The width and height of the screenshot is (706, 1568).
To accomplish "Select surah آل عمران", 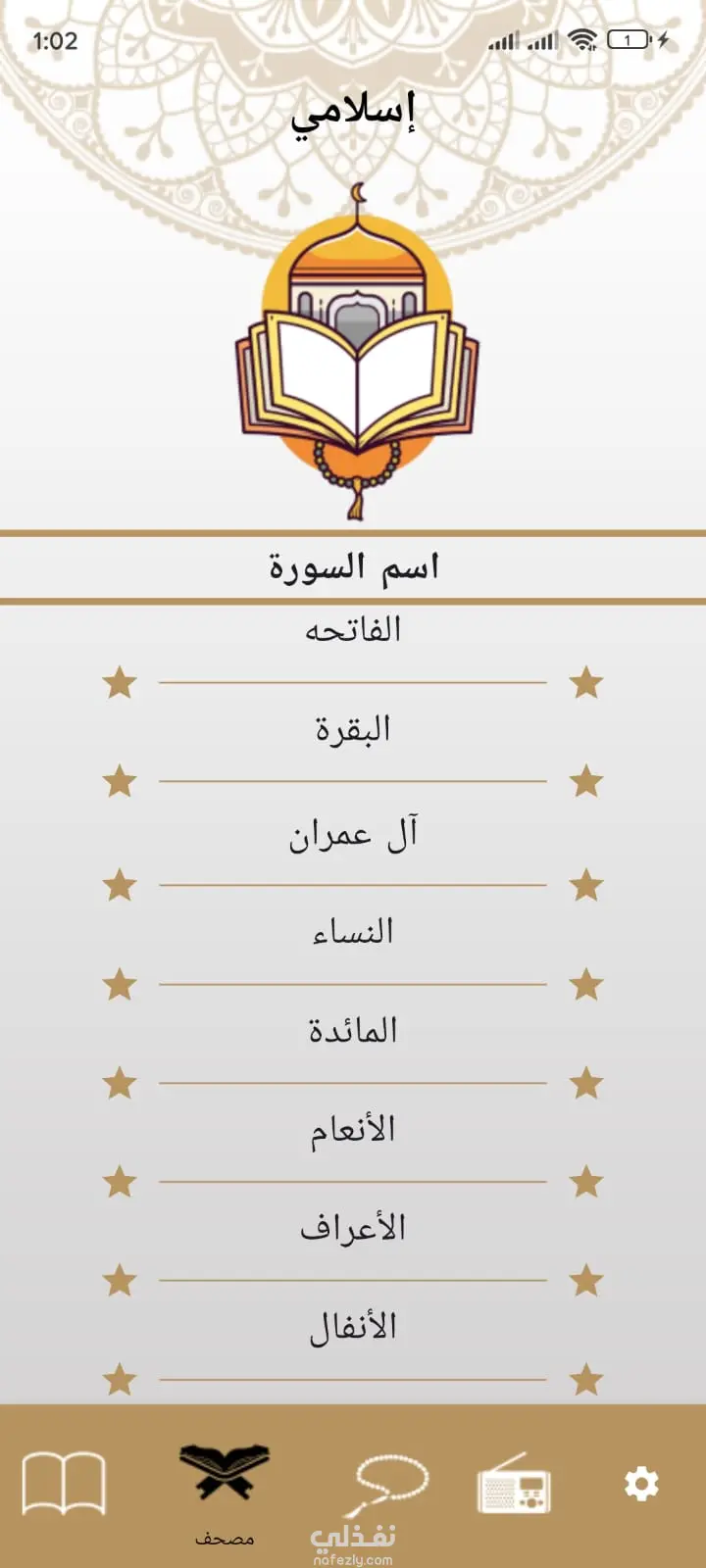I will 353,834.
